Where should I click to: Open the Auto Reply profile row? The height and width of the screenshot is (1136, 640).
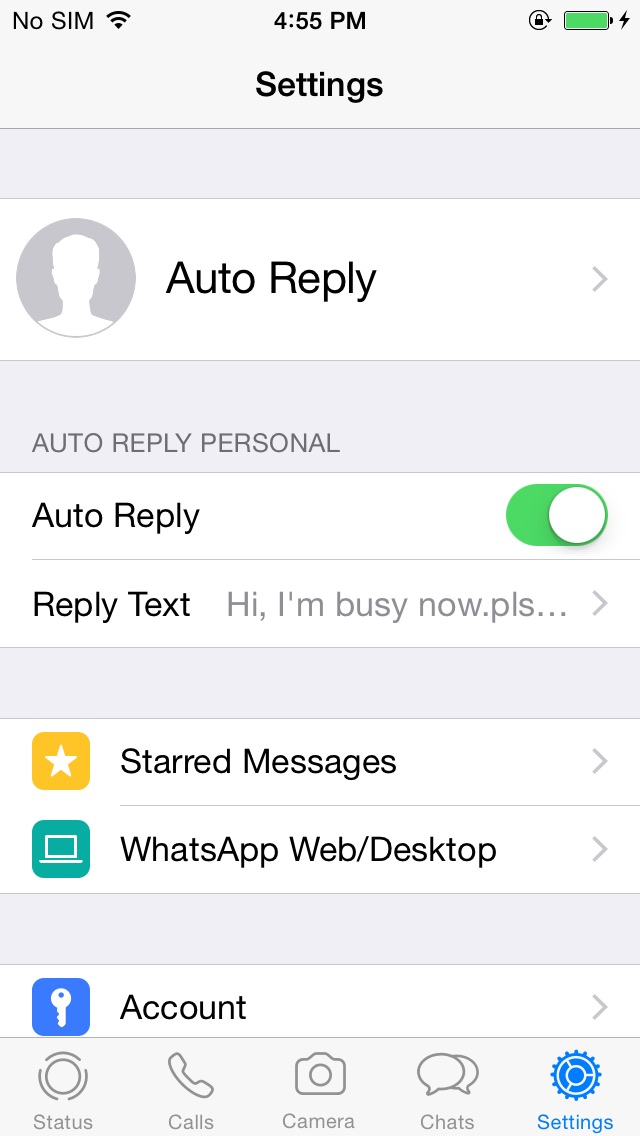pos(320,279)
